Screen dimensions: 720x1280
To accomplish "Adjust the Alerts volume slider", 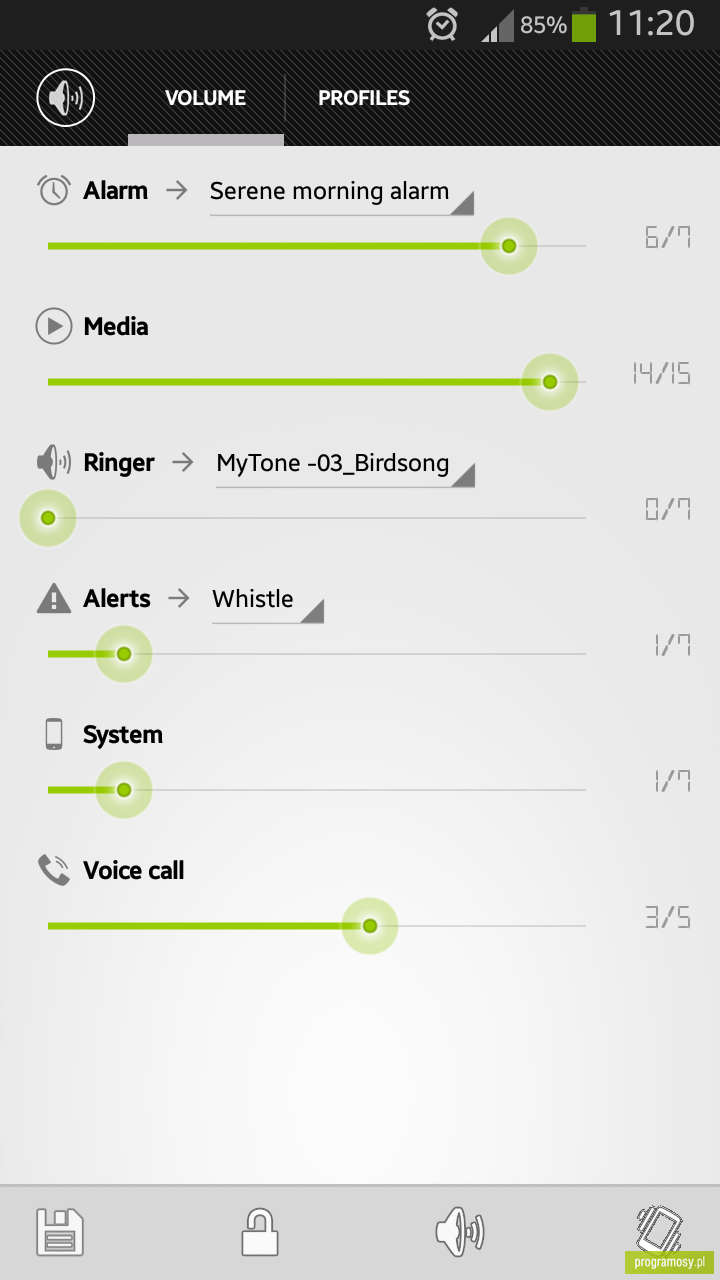I will click(x=316, y=654).
